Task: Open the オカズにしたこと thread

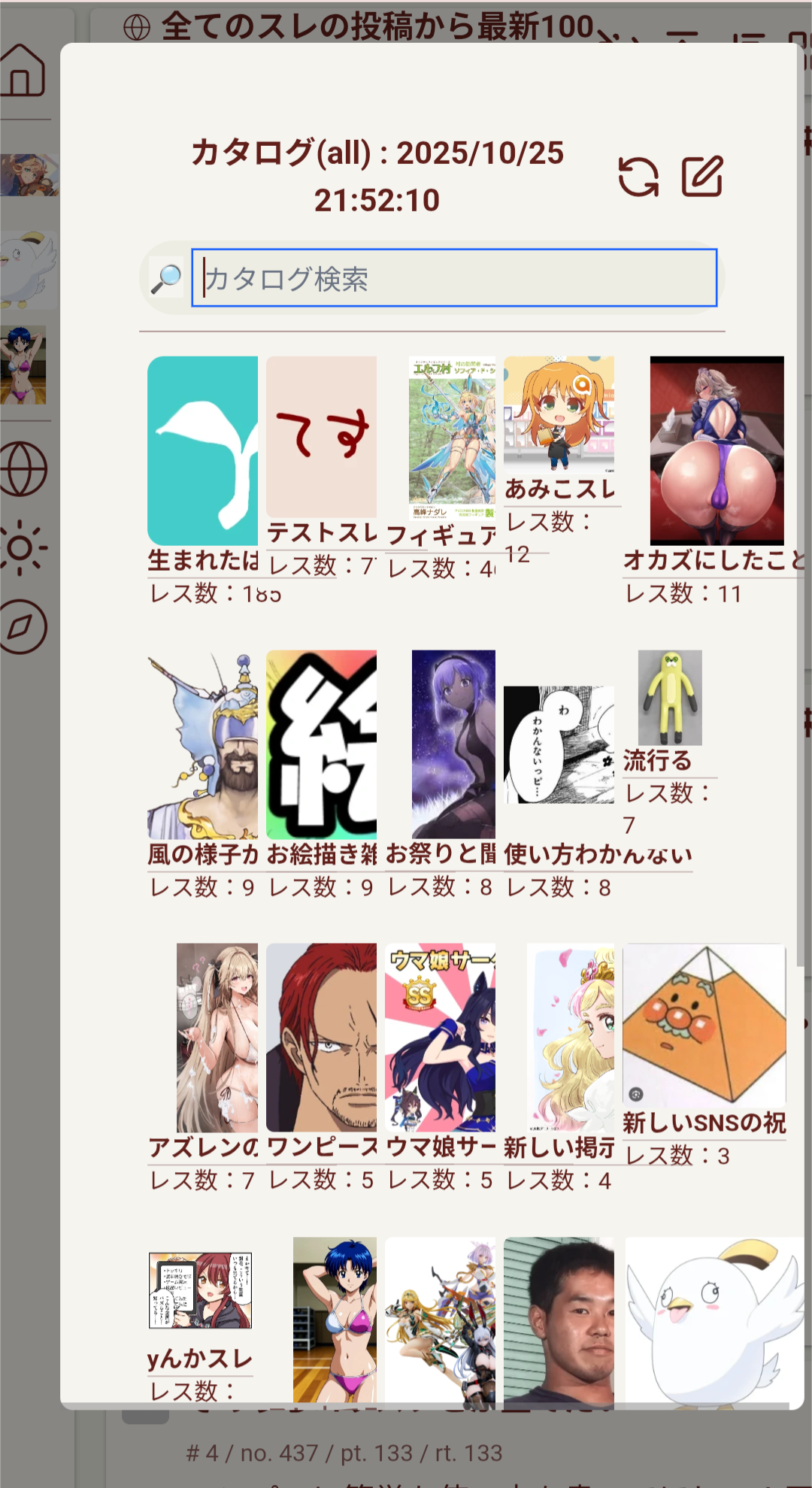Action: tap(717, 451)
